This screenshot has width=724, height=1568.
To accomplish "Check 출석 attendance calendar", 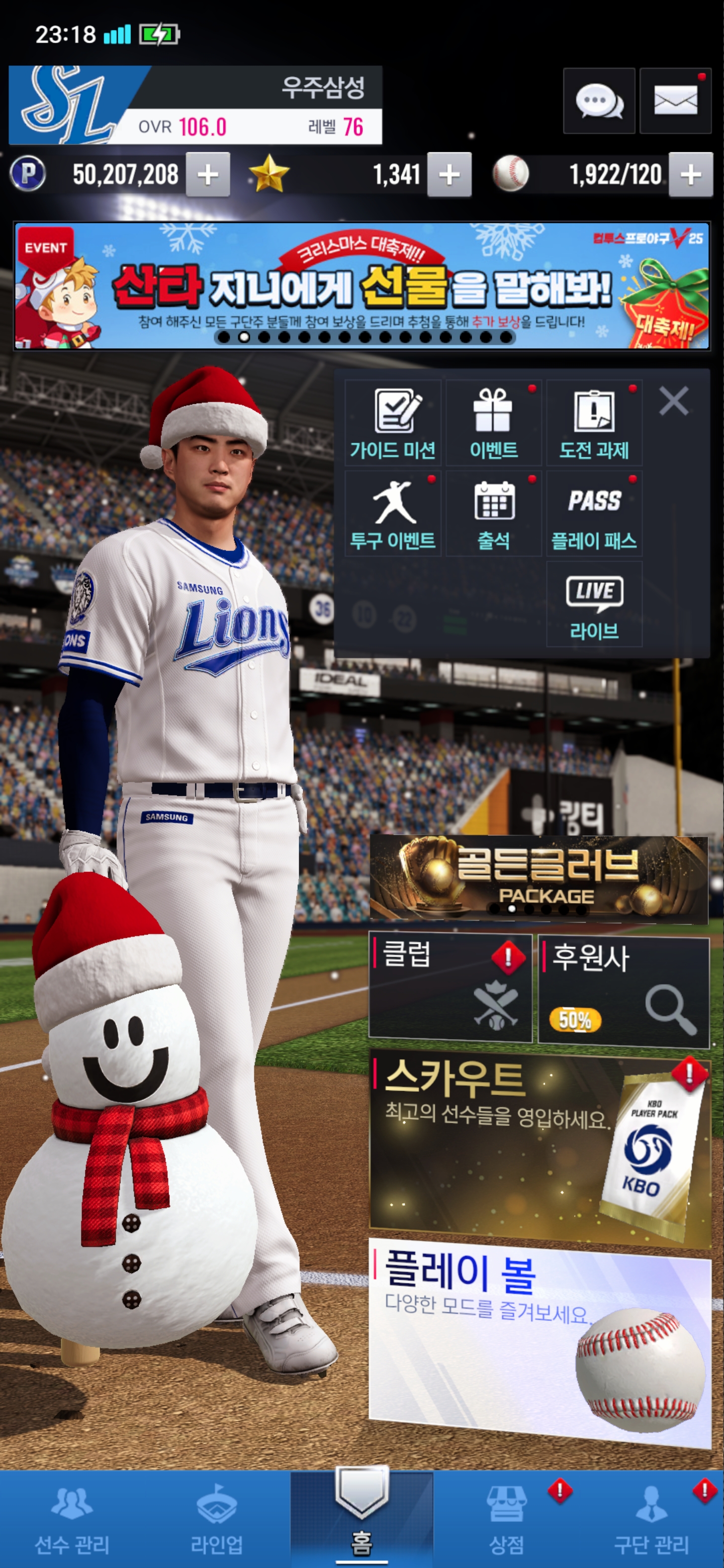I will [493, 514].
